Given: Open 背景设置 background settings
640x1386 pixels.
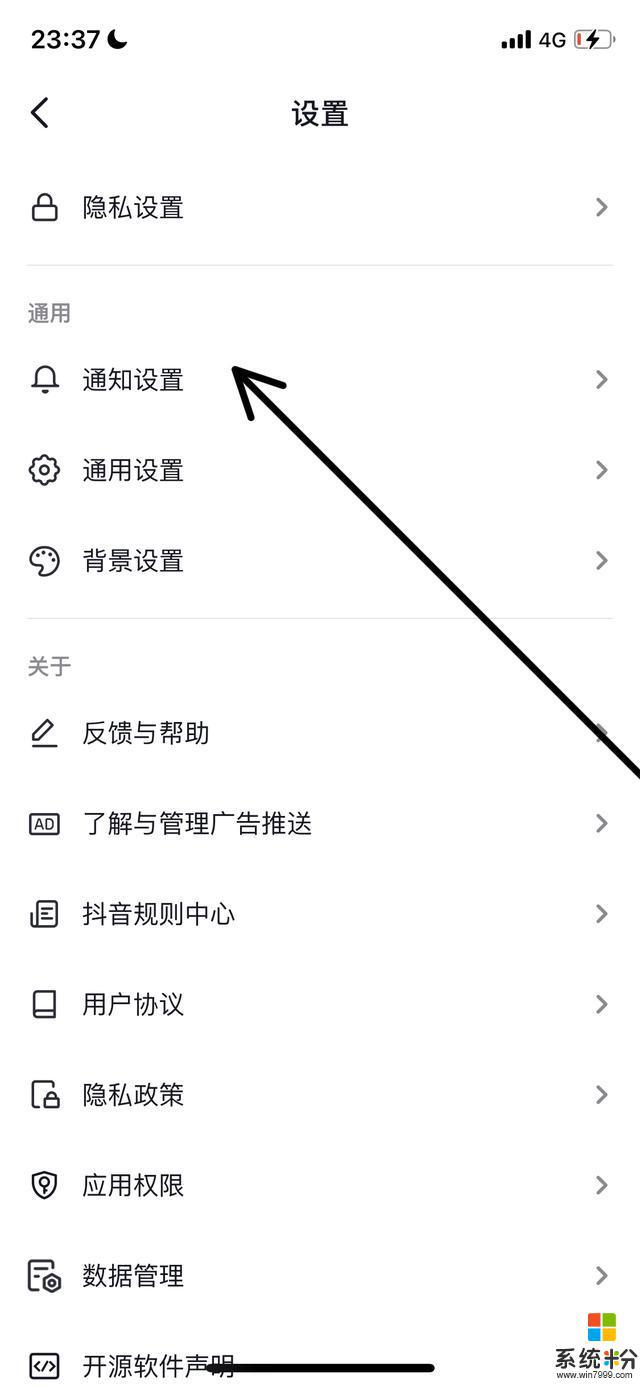Looking at the screenshot, I should click(x=133, y=561).
